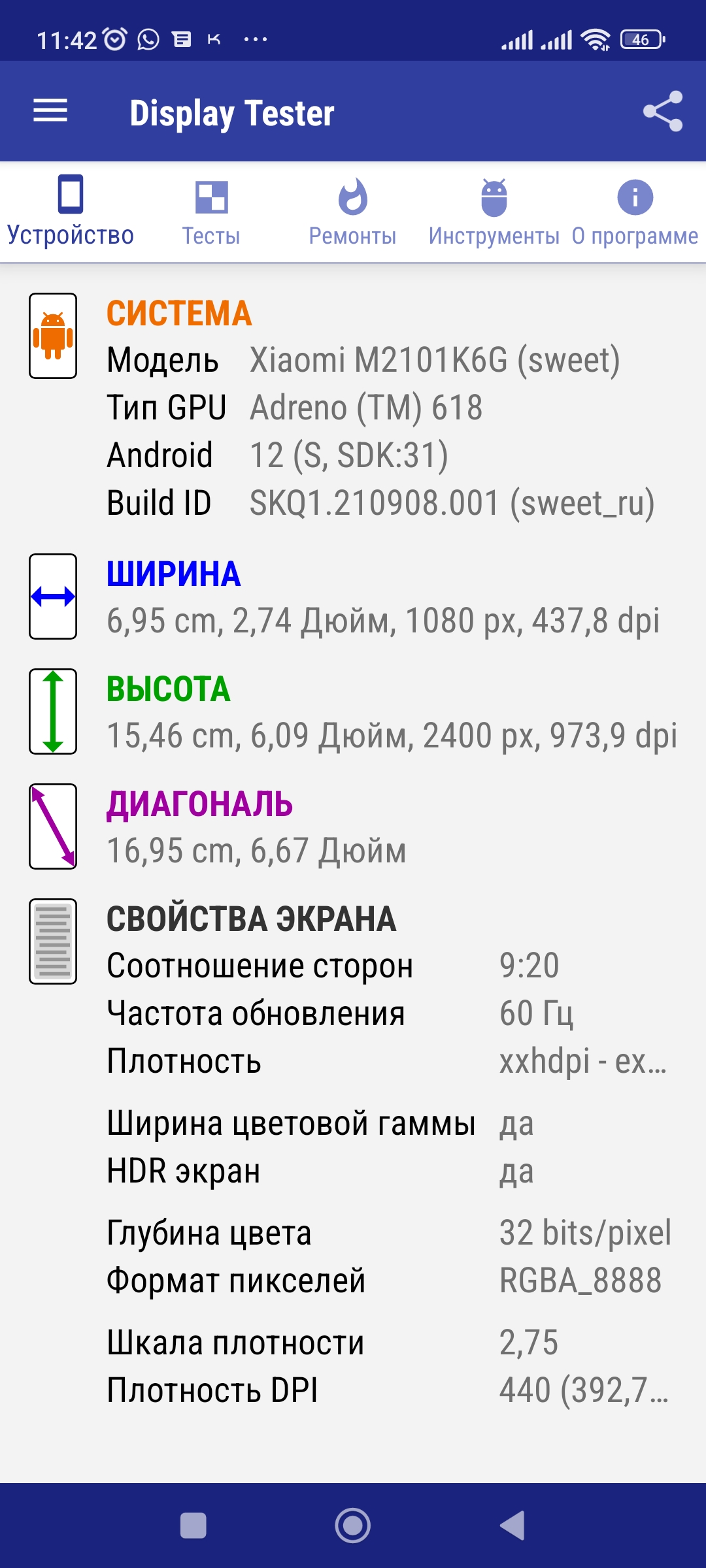Open the О программе tab

(635, 212)
